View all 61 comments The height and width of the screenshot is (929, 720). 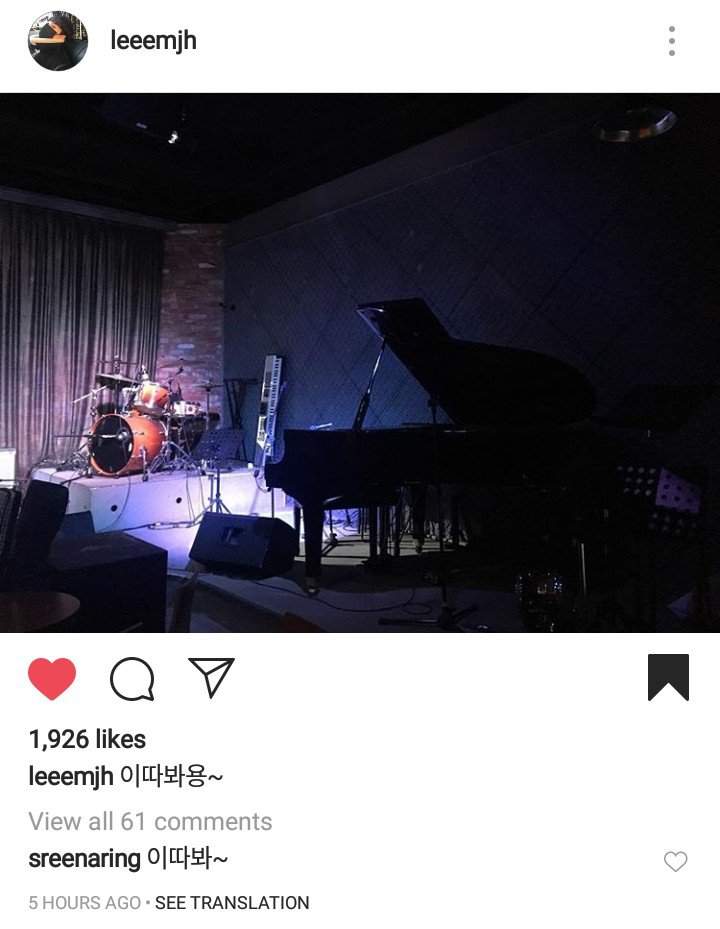point(150,821)
